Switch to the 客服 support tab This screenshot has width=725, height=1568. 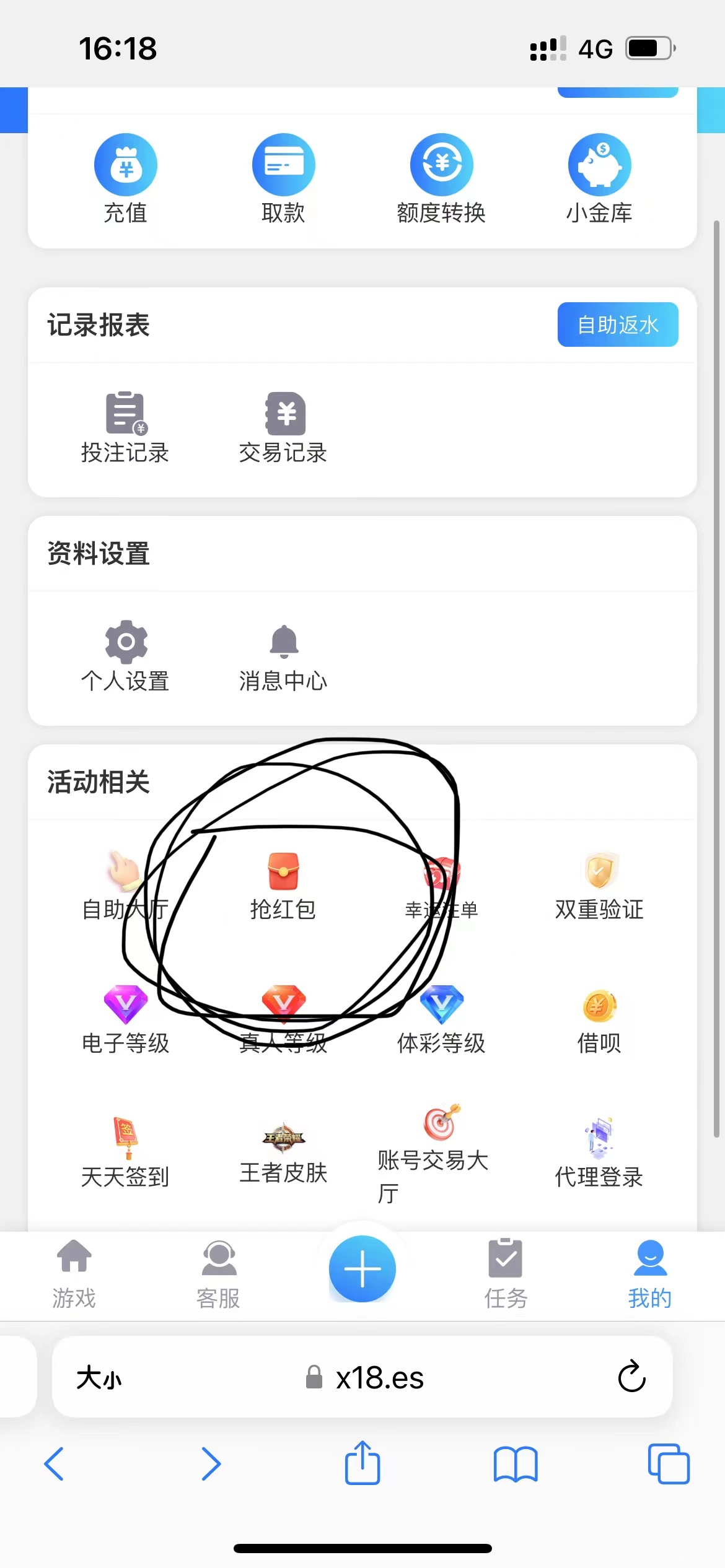[x=218, y=1274]
